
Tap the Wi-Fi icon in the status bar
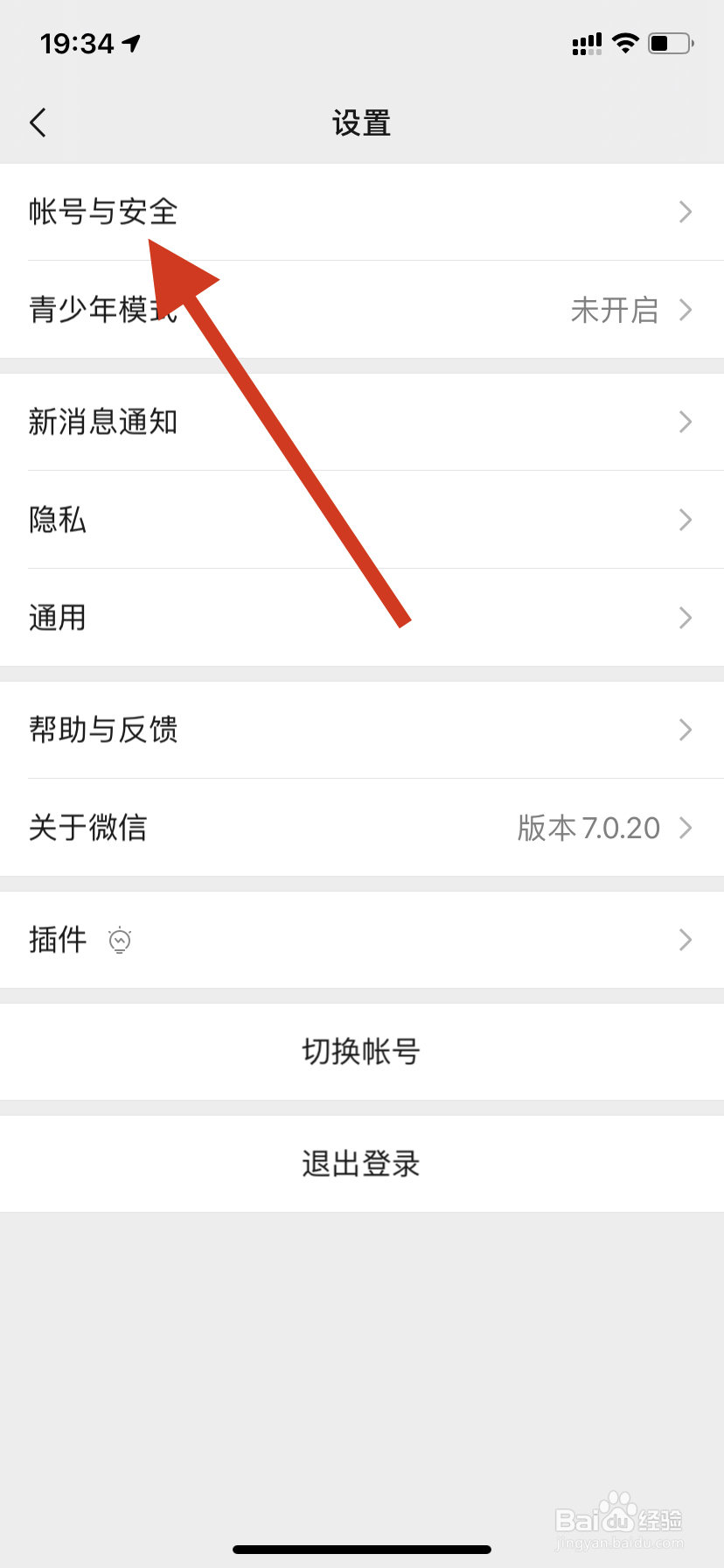point(625,42)
